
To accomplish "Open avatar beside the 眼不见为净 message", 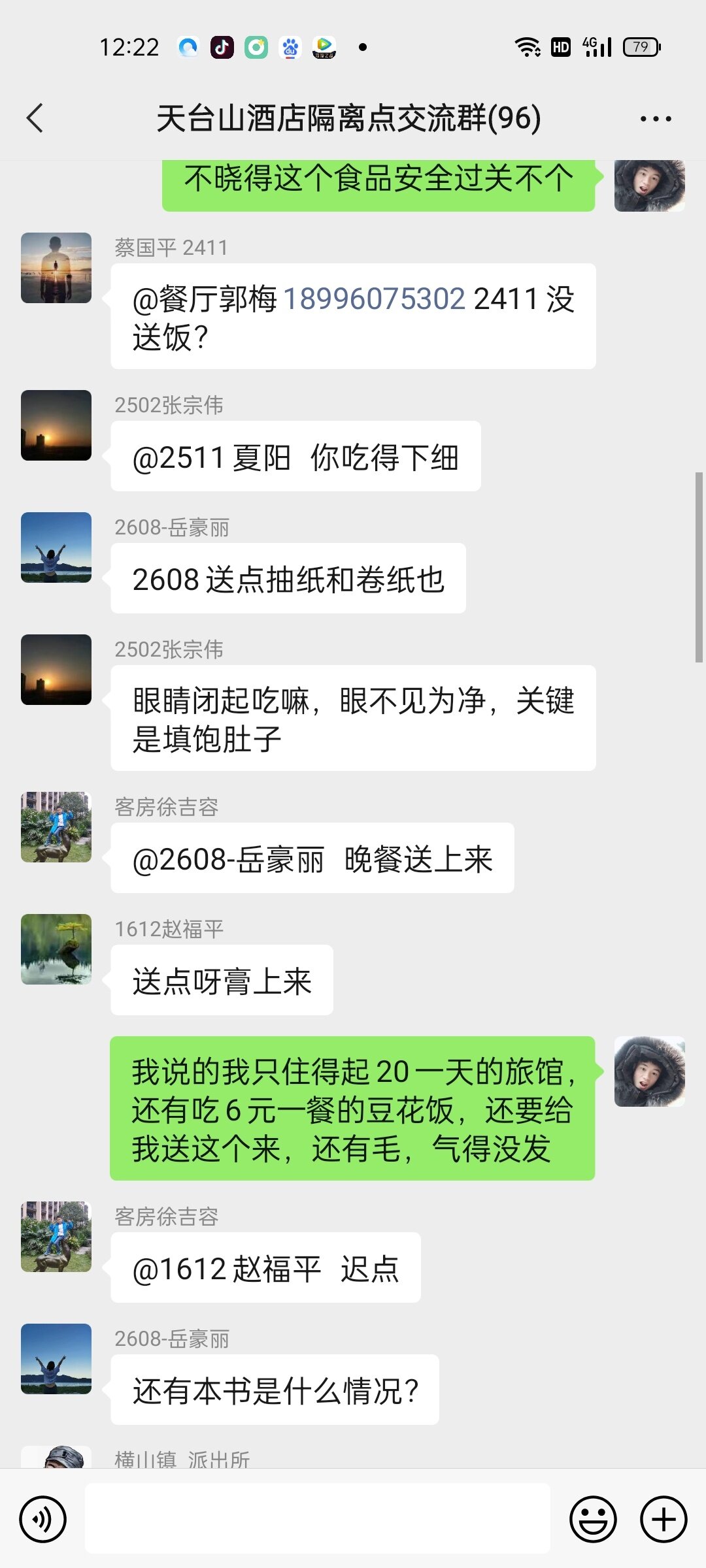I will tap(56, 670).
